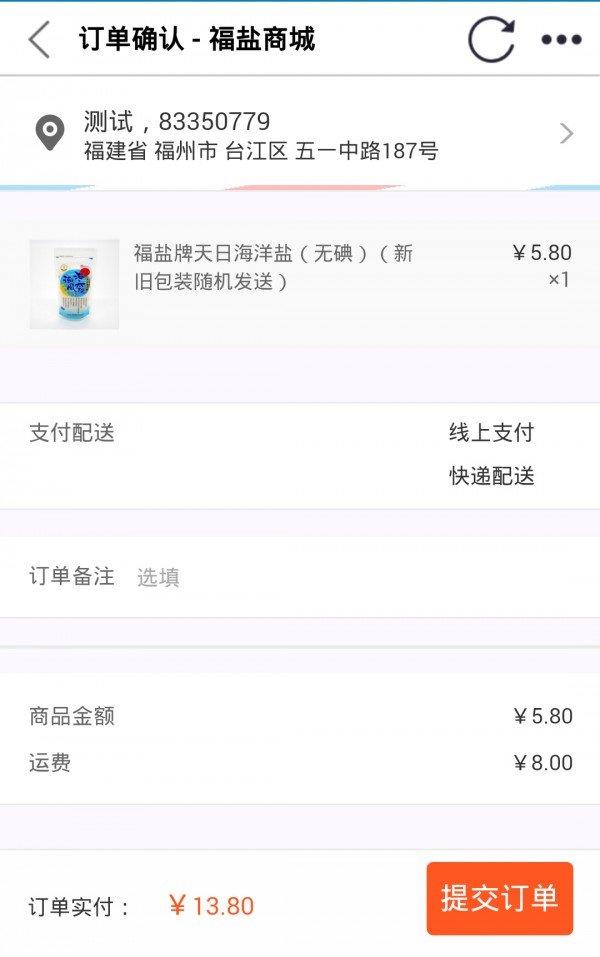Open the 福盐牌天日海洋盐 product item
The height and width of the screenshot is (957, 600).
[300, 284]
